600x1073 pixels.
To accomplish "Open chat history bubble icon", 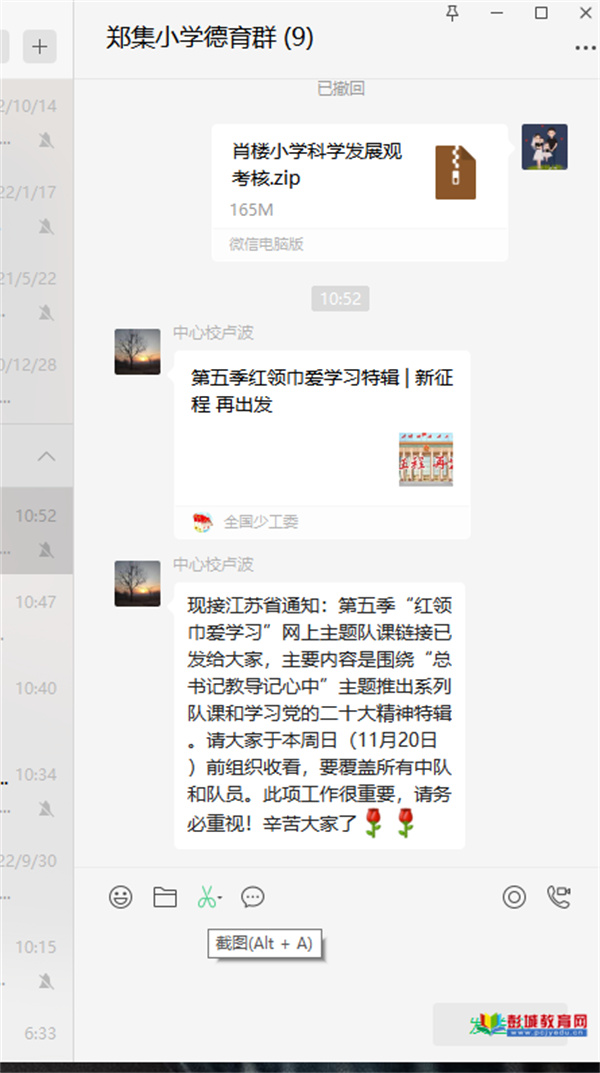I will tap(252, 896).
